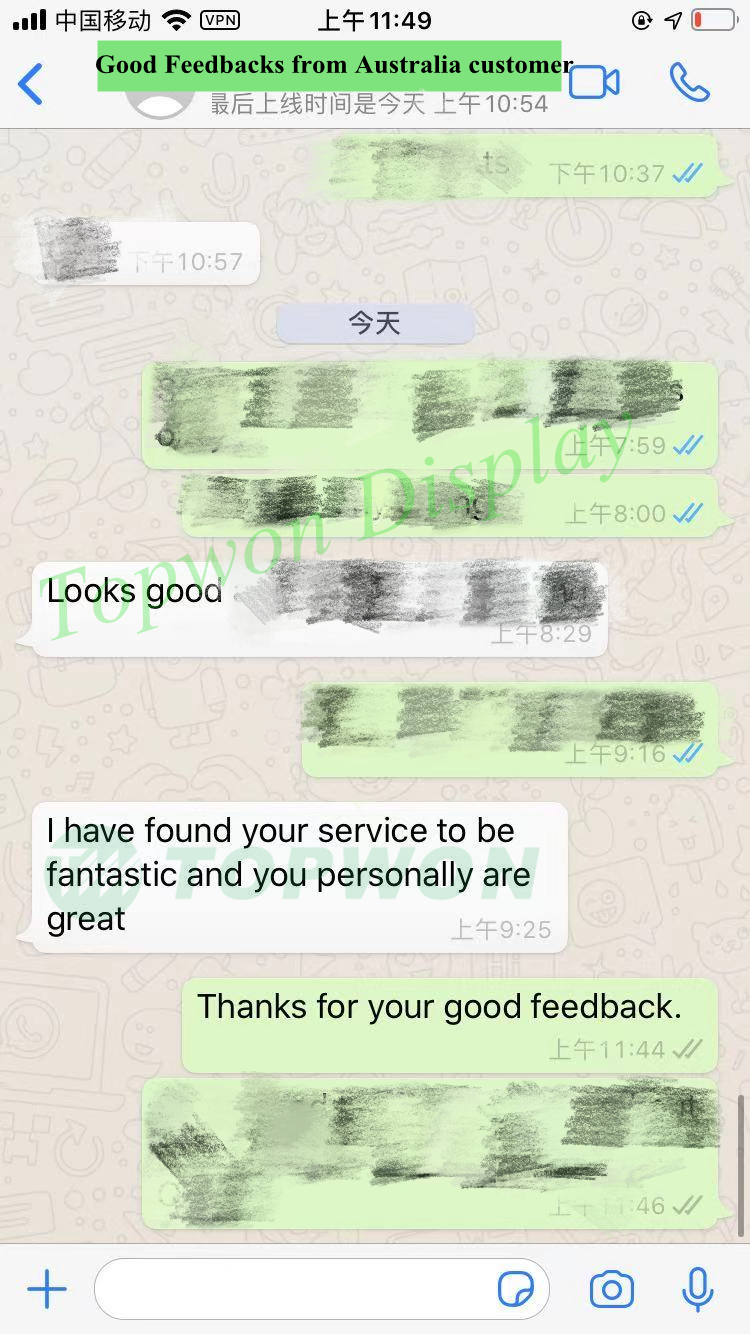
Task: Open the plus attachment menu
Action: click(47, 1290)
